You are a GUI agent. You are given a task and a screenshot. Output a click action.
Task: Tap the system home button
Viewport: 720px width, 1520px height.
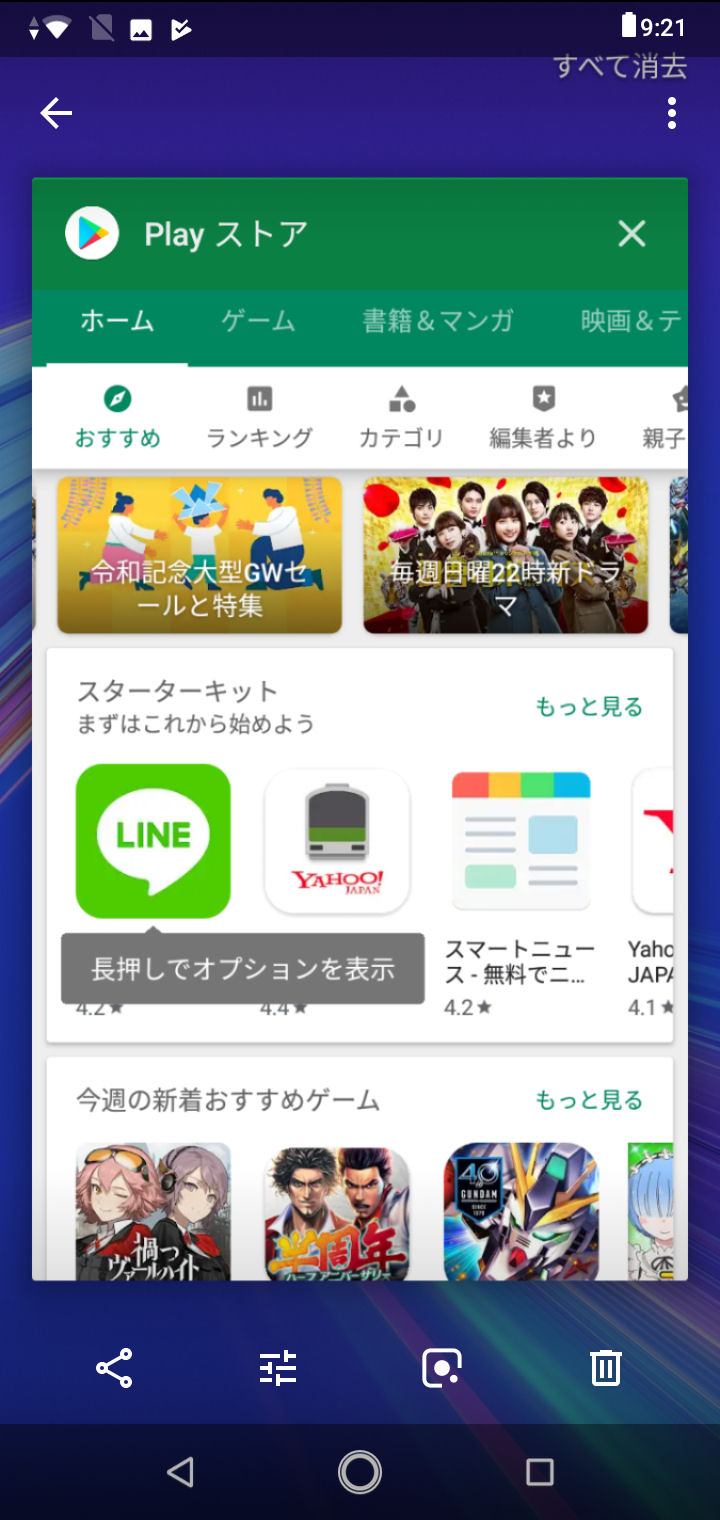(x=360, y=1471)
